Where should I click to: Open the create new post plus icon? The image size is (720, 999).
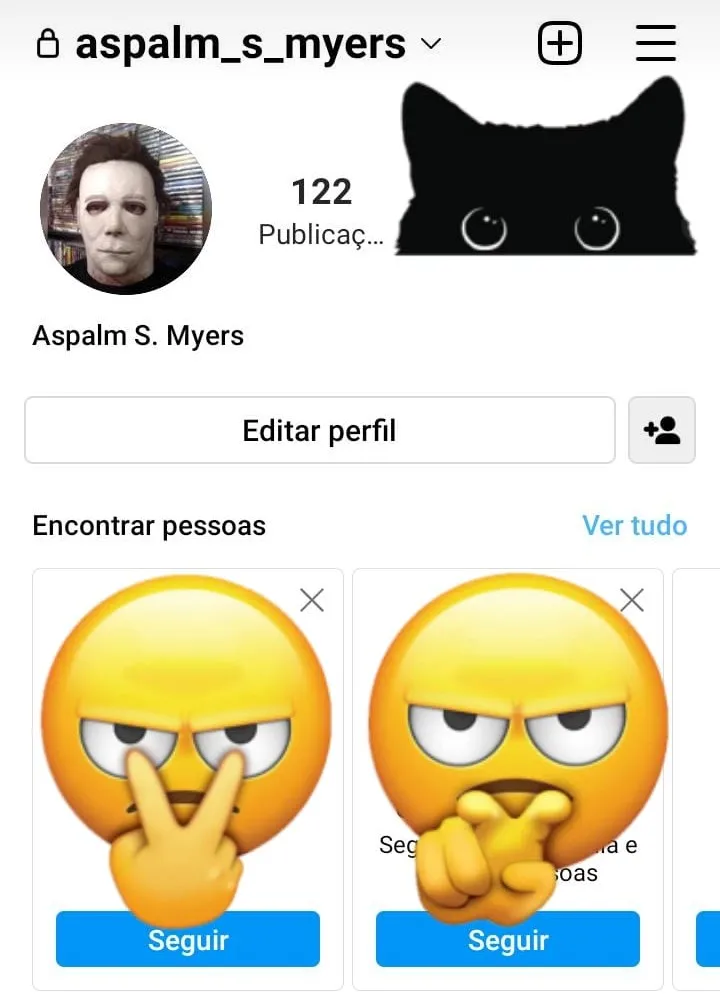[560, 44]
